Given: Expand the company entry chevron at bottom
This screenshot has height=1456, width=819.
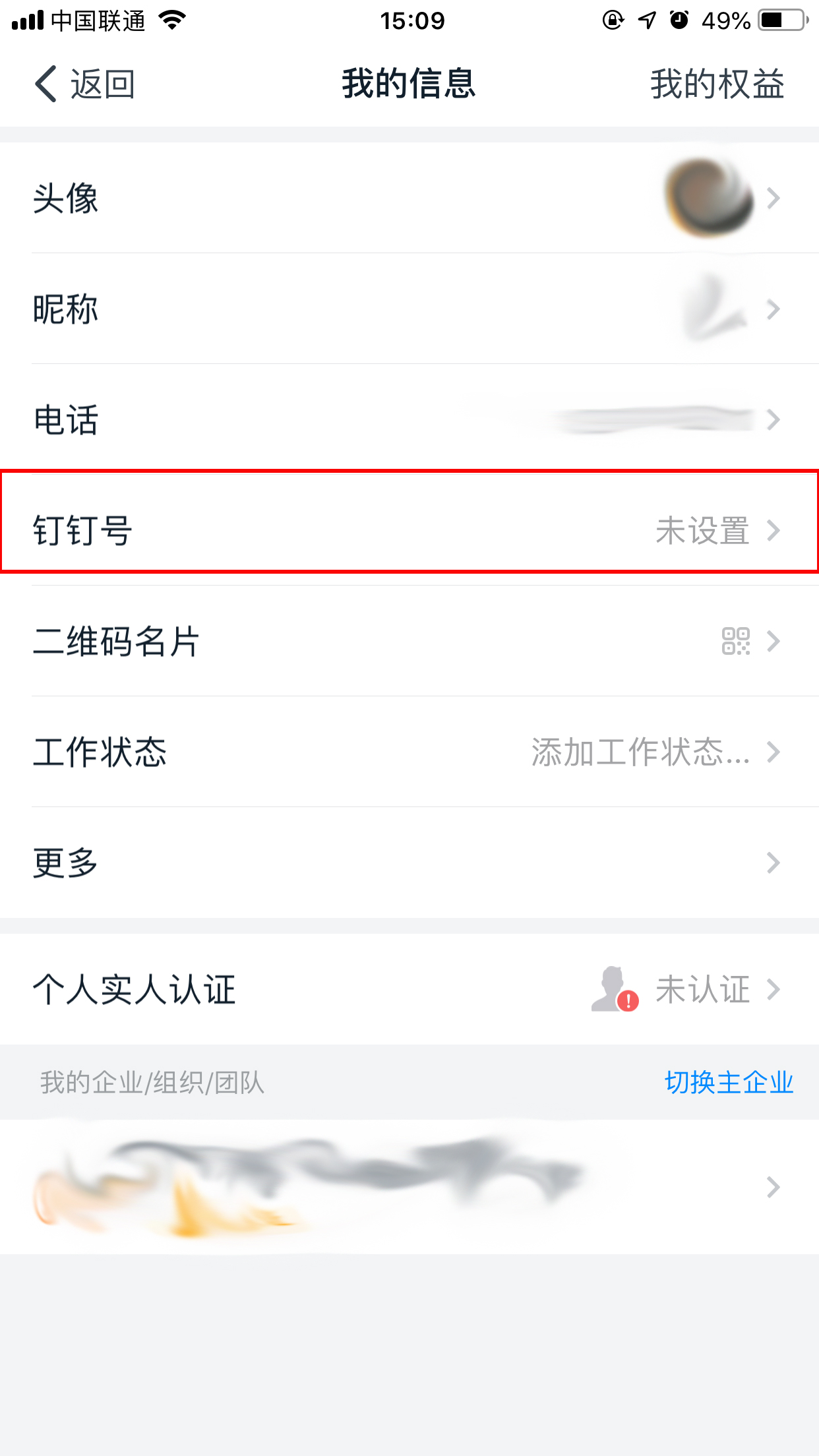Looking at the screenshot, I should pyautogui.click(x=773, y=1187).
